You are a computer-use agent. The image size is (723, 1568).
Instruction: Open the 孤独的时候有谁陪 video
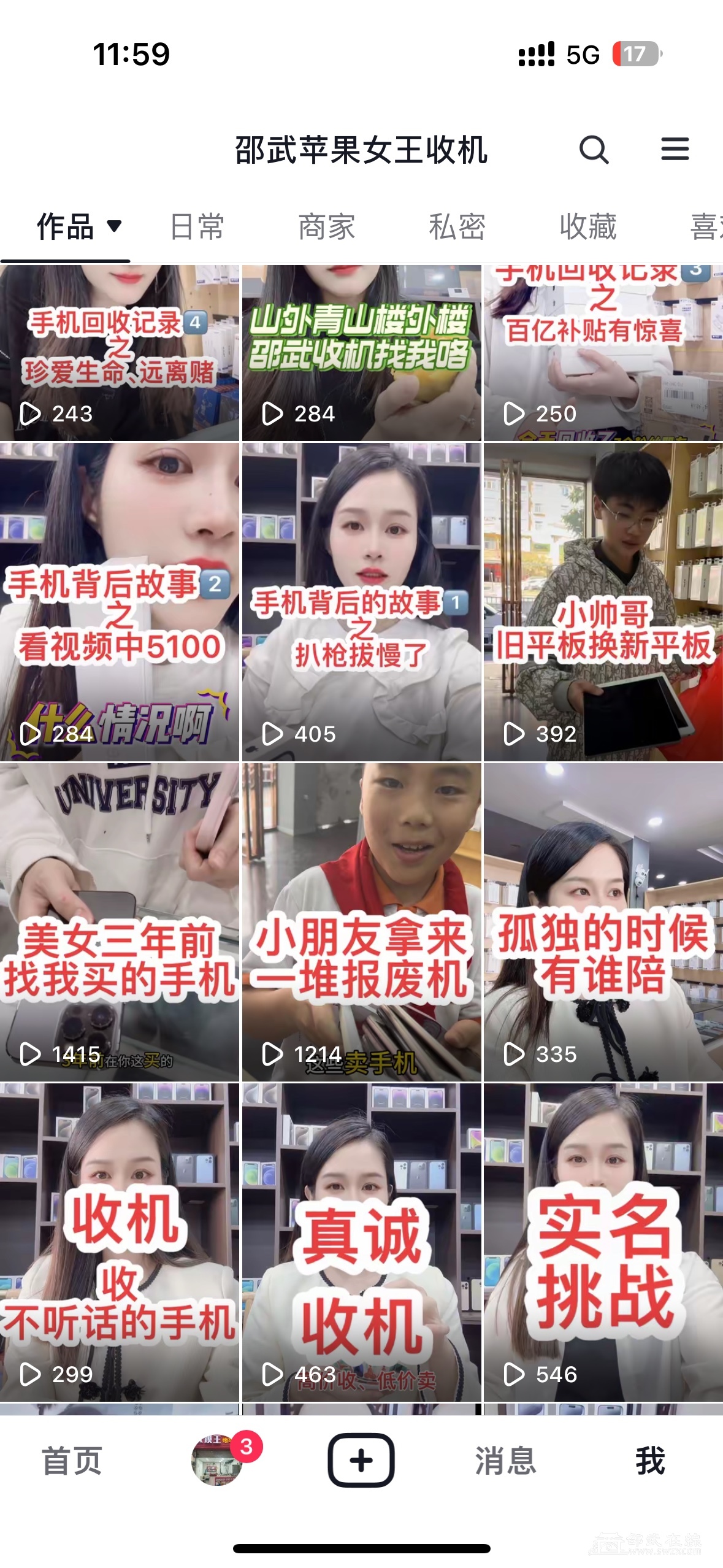click(x=603, y=921)
